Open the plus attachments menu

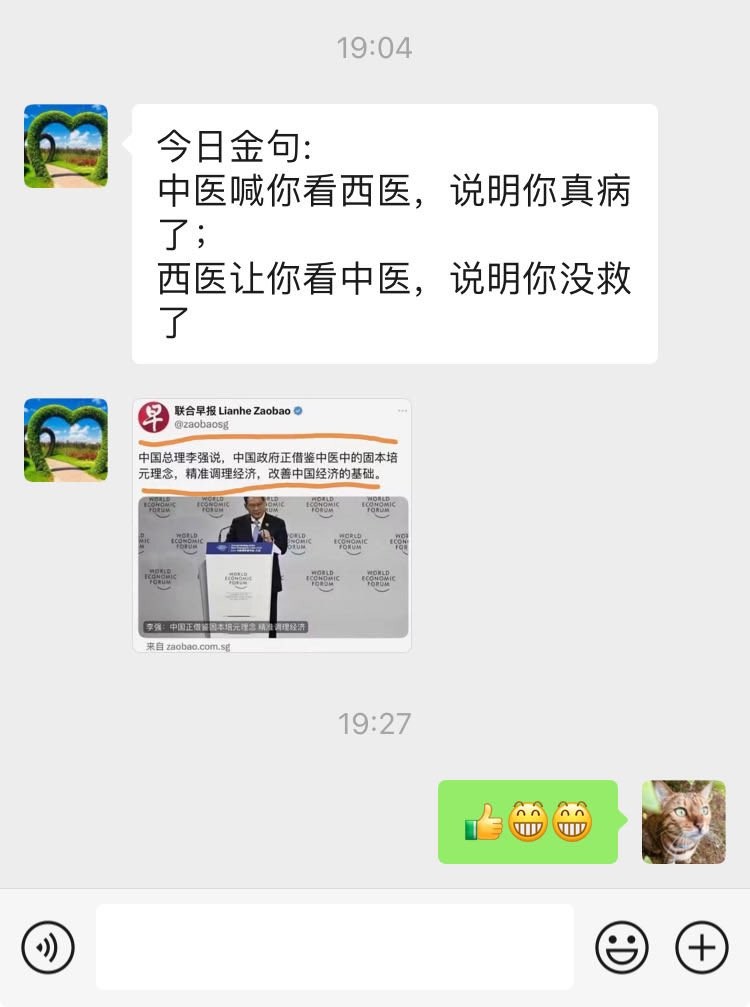tap(702, 946)
